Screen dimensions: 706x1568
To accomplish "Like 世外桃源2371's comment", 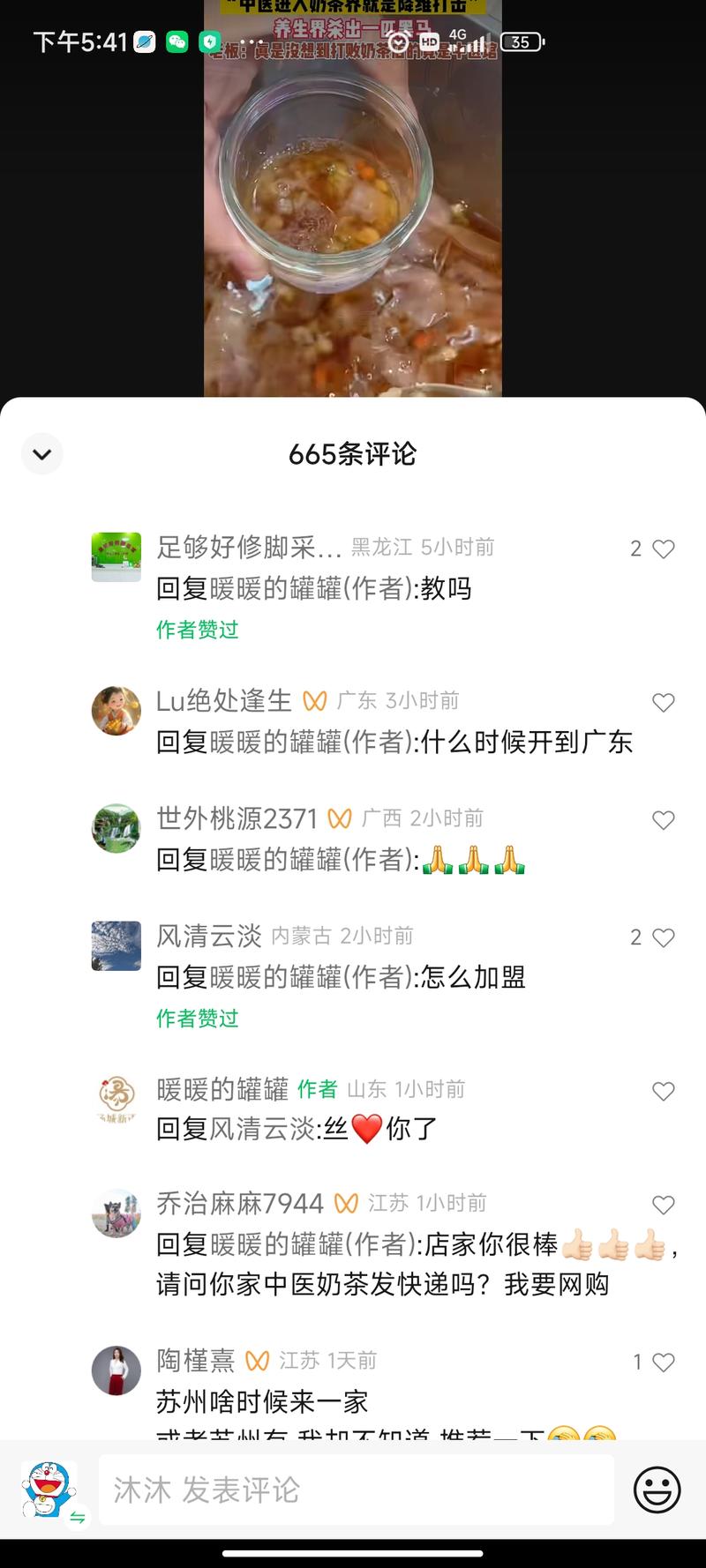I will (x=663, y=821).
